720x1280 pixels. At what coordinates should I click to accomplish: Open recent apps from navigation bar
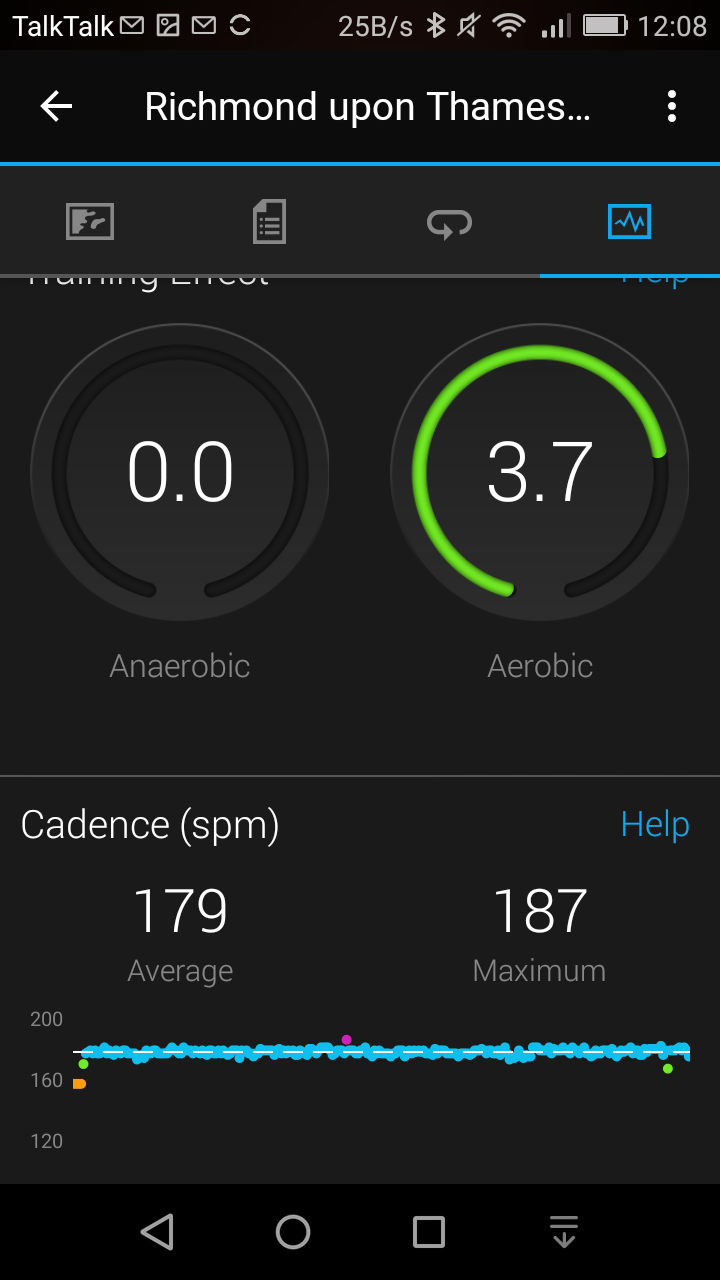[x=429, y=1232]
